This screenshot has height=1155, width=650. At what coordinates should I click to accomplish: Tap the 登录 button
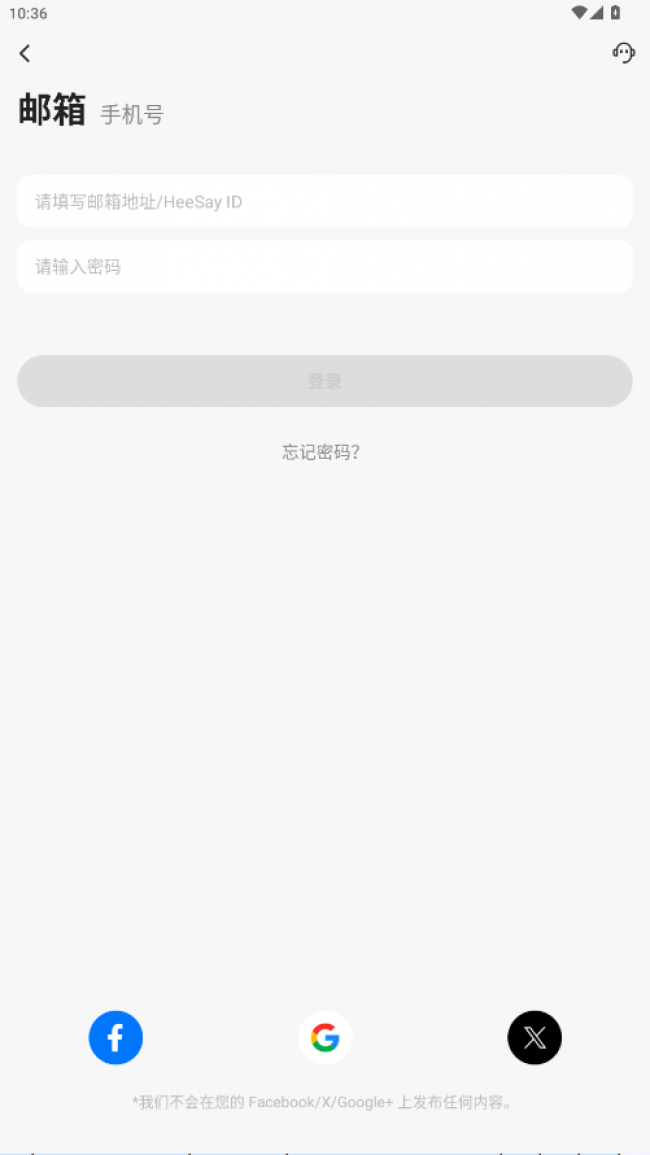tap(325, 381)
